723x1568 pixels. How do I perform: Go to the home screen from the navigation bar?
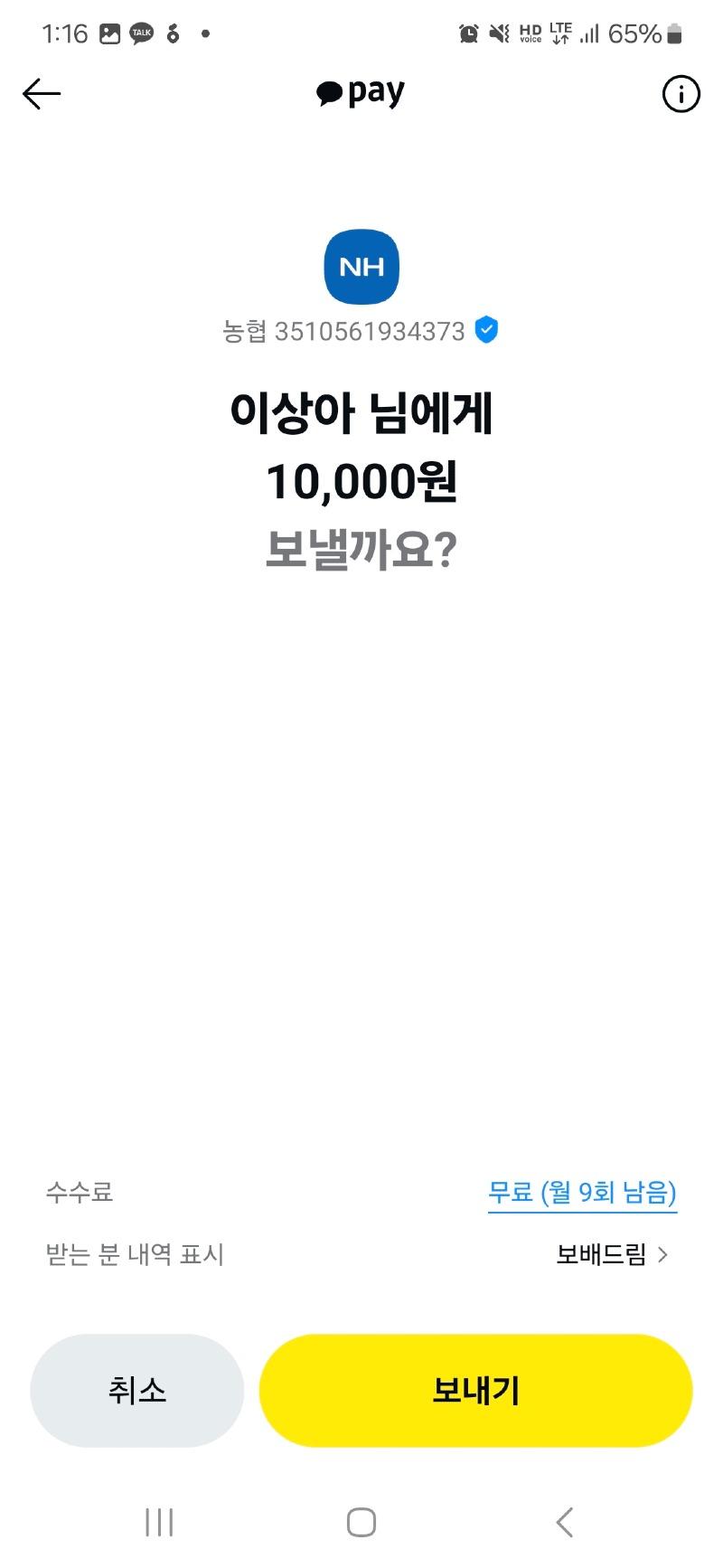pos(361,1522)
